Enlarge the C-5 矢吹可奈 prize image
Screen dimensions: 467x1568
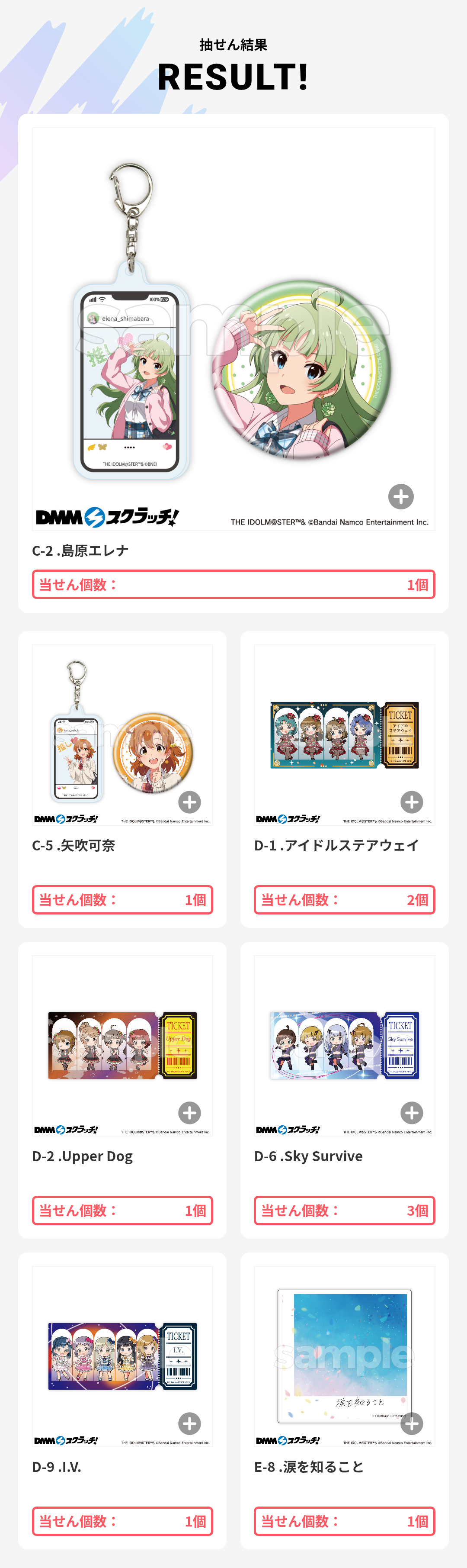pos(190,802)
